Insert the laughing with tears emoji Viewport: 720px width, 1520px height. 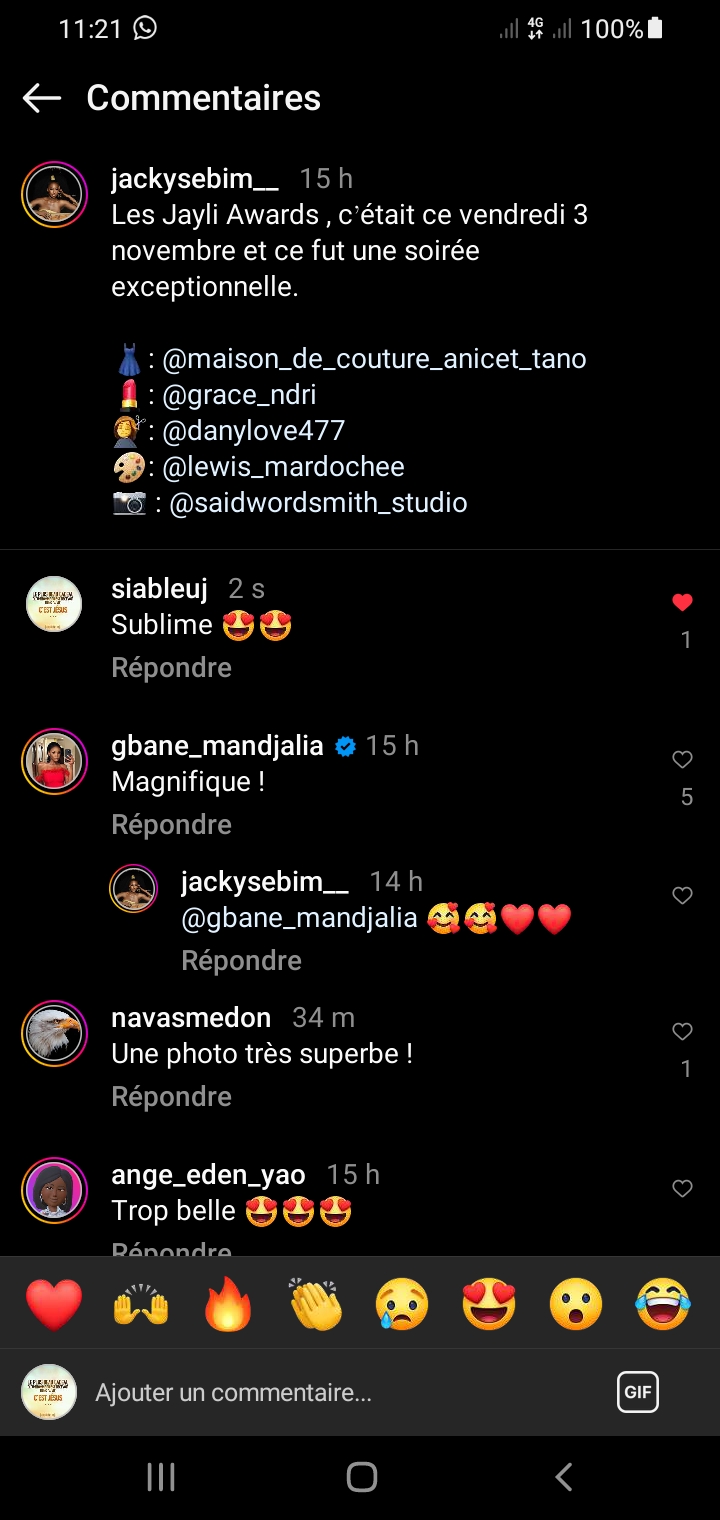(x=664, y=1305)
